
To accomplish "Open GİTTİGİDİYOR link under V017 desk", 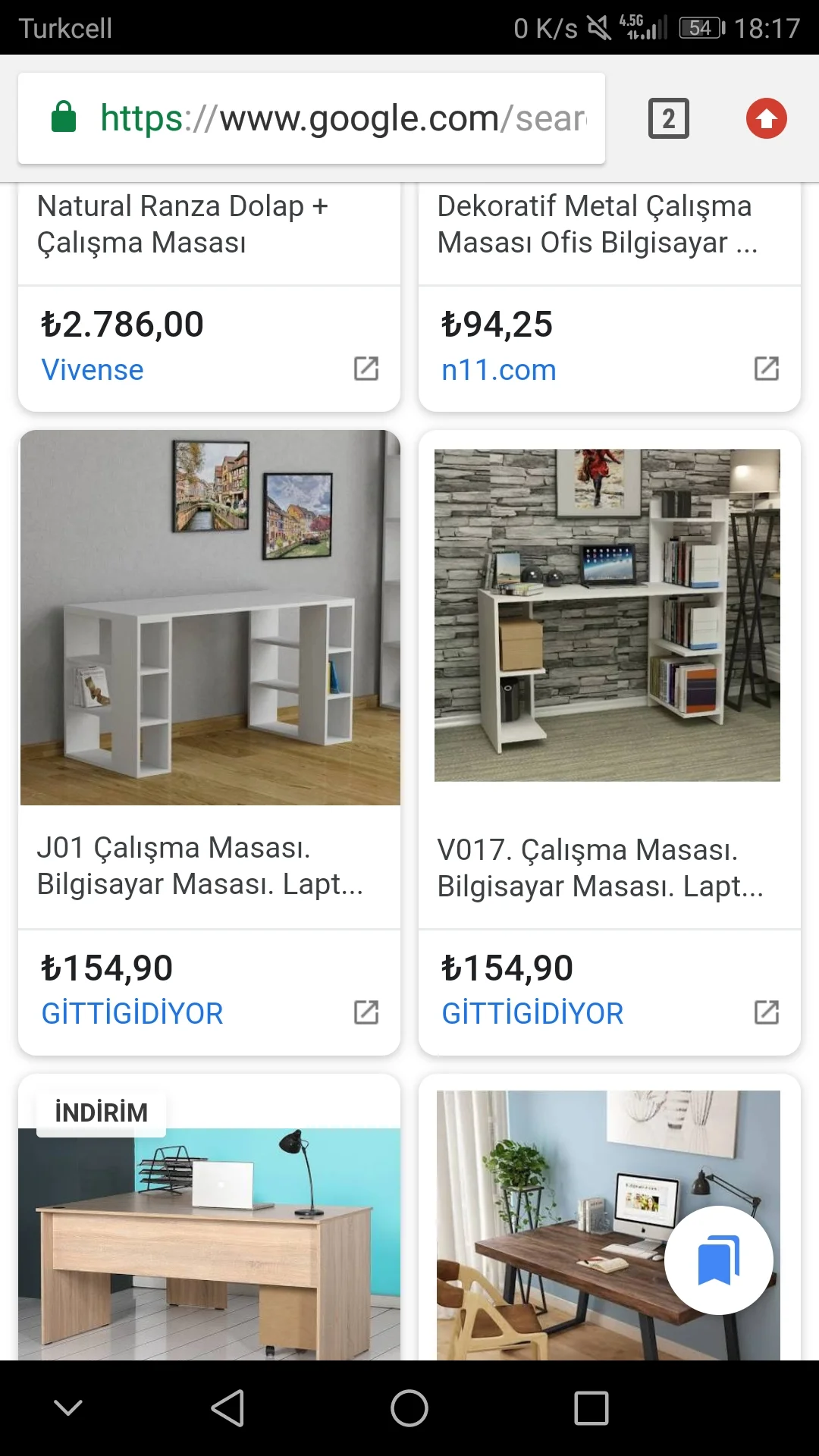I will [532, 1013].
